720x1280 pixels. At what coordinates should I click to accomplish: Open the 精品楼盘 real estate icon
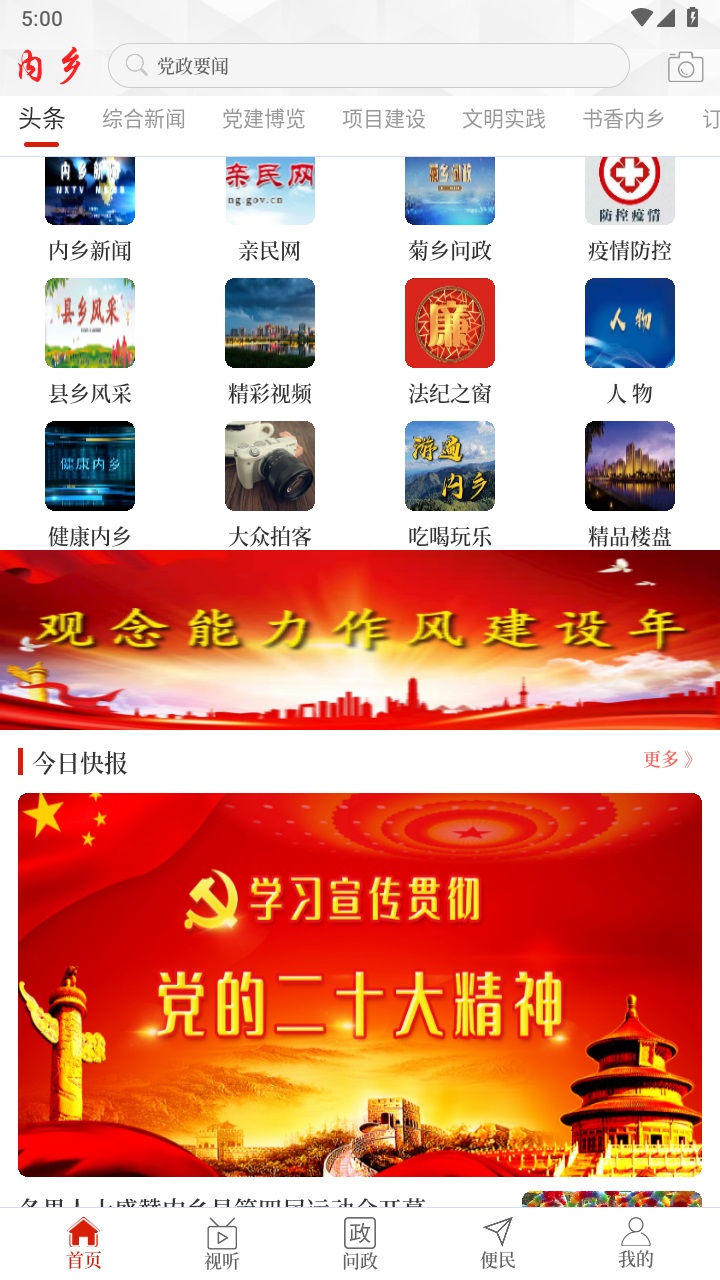coord(630,466)
